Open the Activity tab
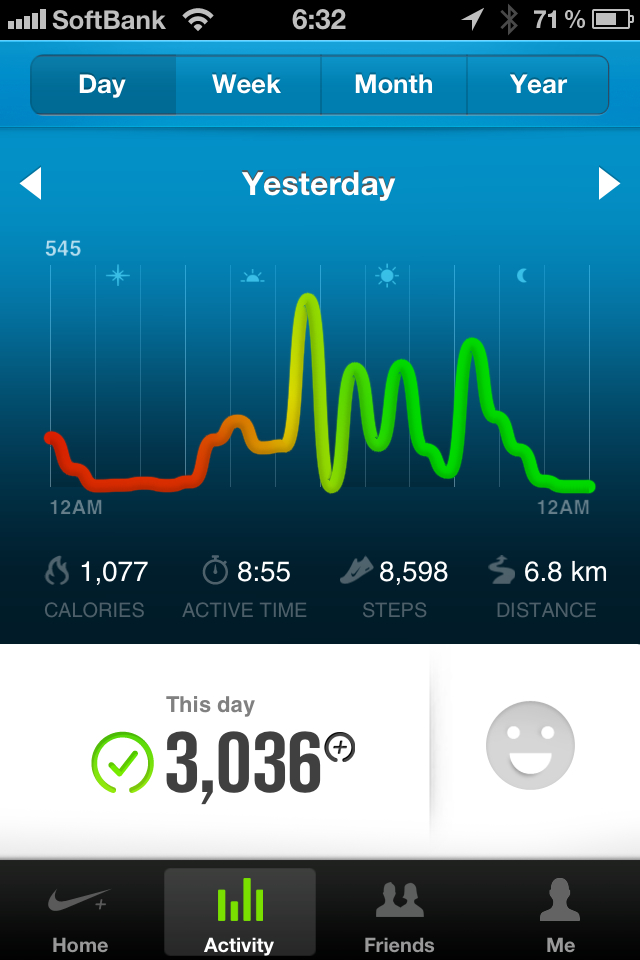Viewport: 640px width, 960px height. (239, 914)
